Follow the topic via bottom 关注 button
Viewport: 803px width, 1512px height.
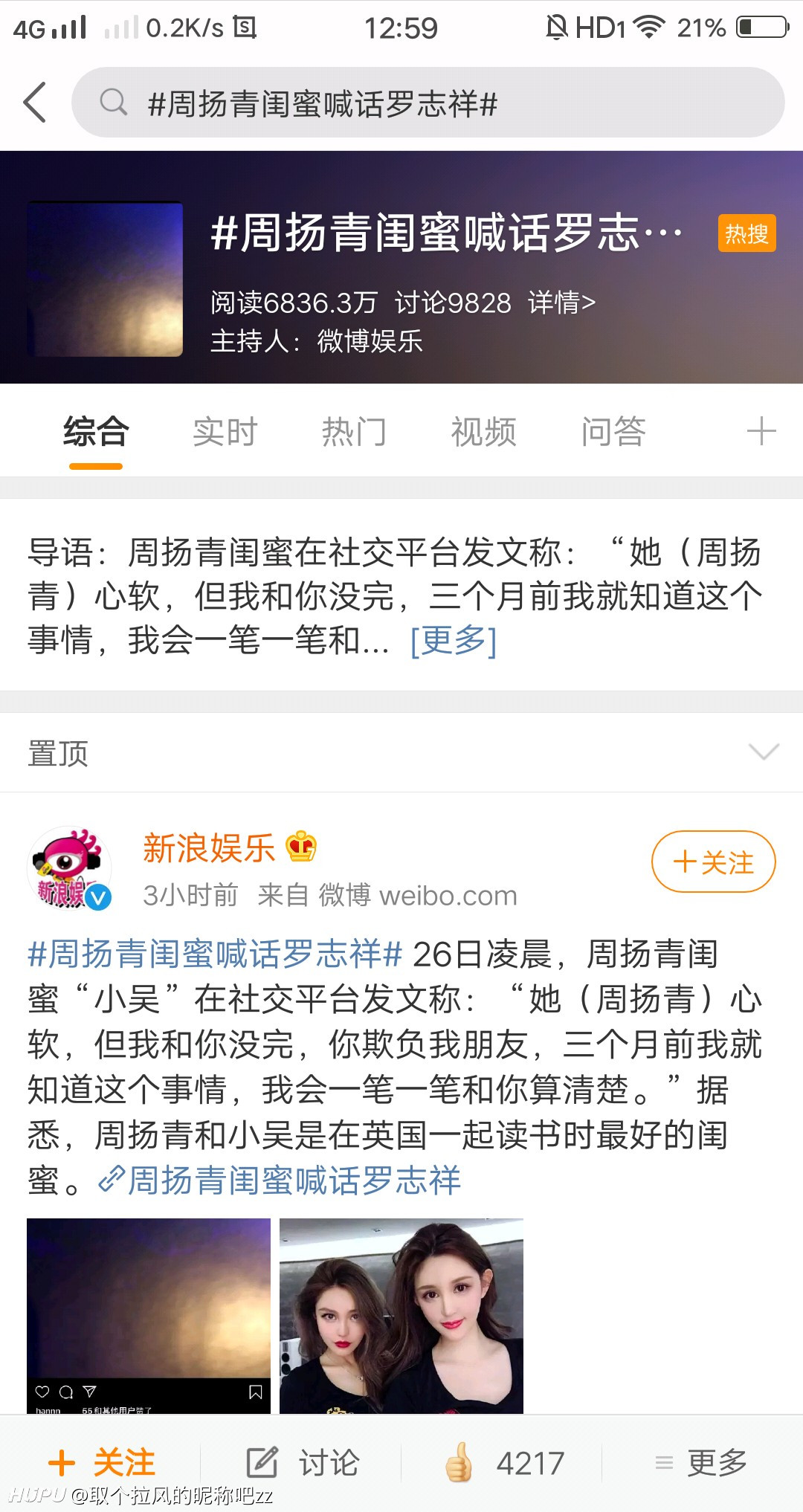[102, 1463]
